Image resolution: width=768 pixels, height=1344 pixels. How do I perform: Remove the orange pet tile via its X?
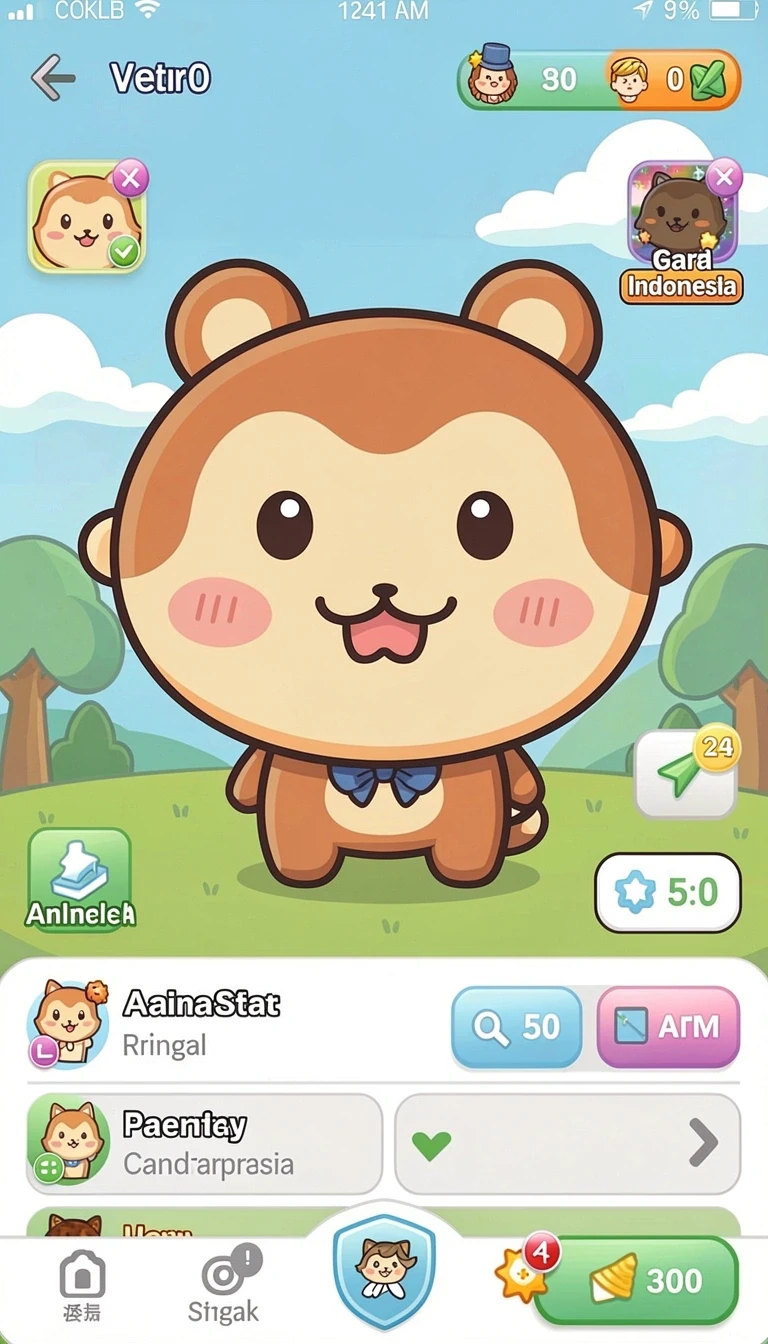coord(129,179)
